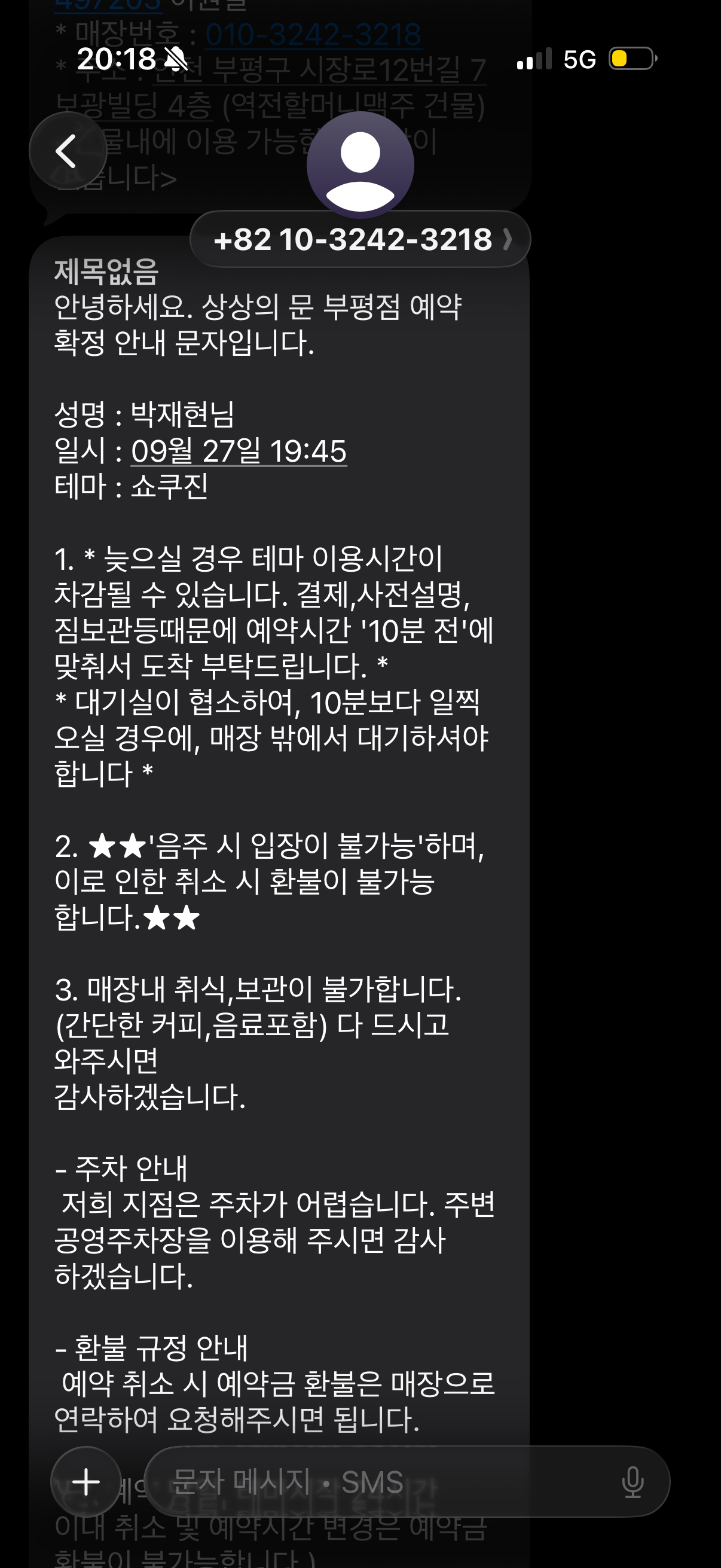
Task: Go back to the message list
Action: tap(68, 151)
